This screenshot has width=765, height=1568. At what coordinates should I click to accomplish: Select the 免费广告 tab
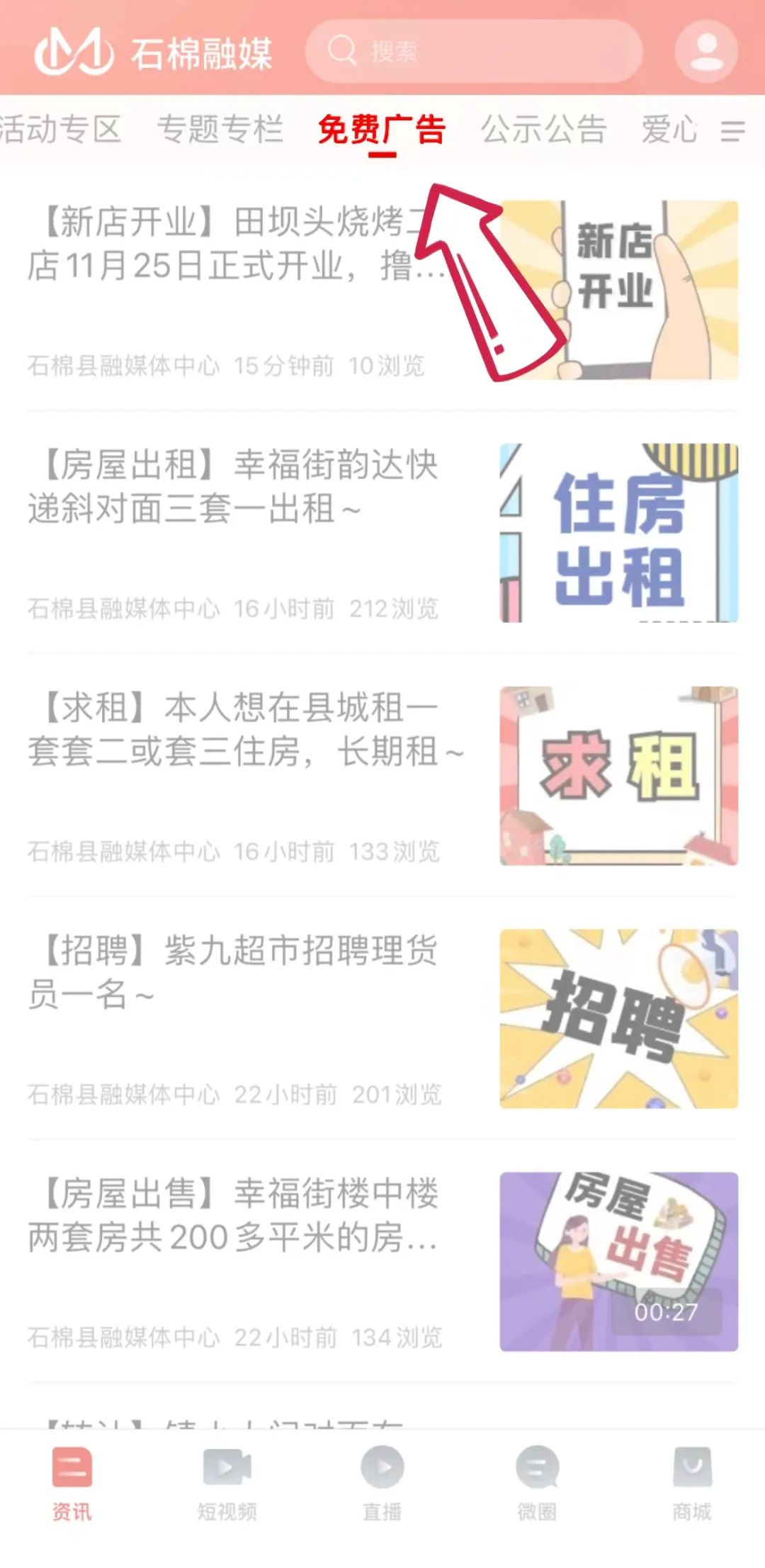click(x=381, y=130)
